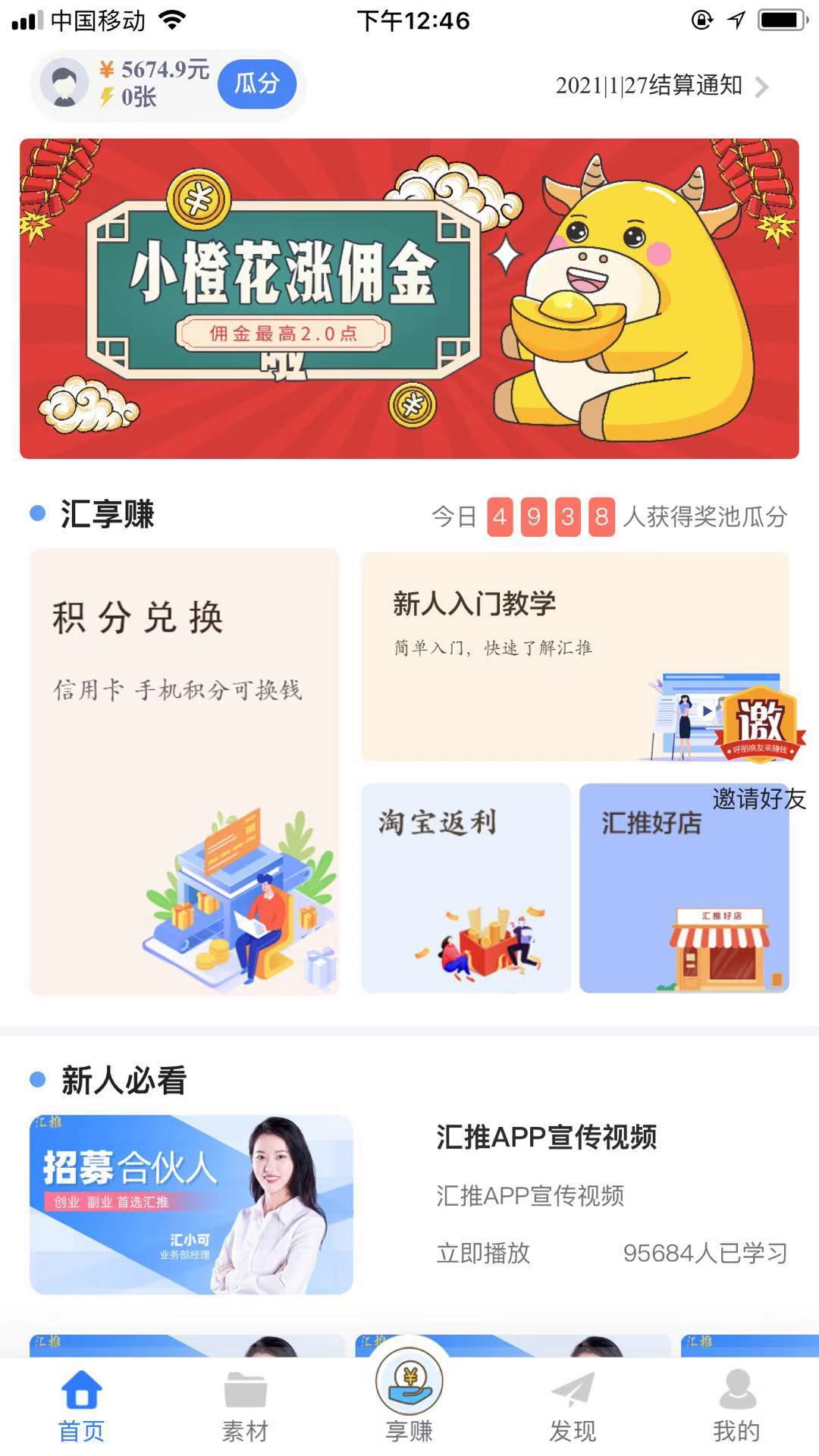This screenshot has width=819, height=1456.
Task: Switch to the 发现 tab
Action: click(573, 1406)
